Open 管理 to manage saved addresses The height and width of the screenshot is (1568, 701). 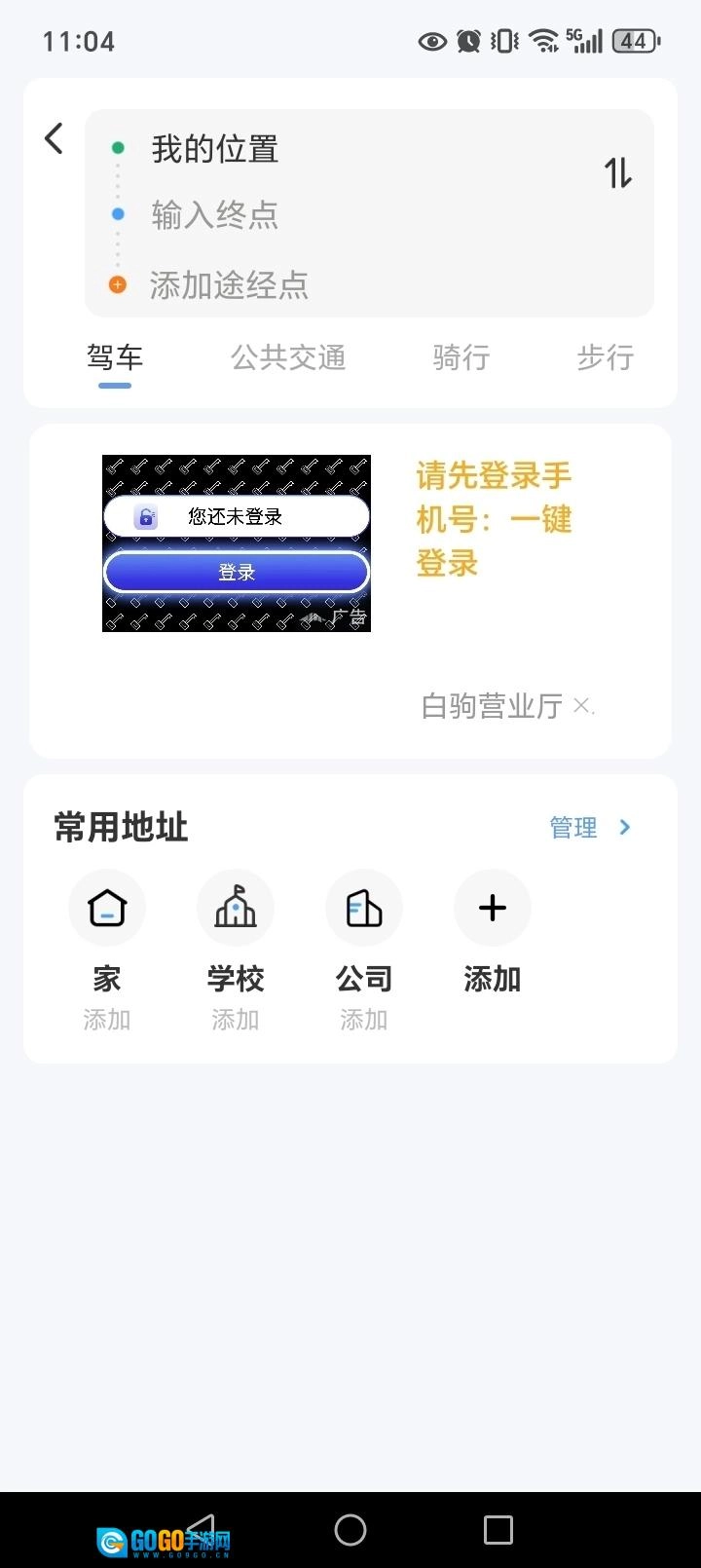(590, 828)
